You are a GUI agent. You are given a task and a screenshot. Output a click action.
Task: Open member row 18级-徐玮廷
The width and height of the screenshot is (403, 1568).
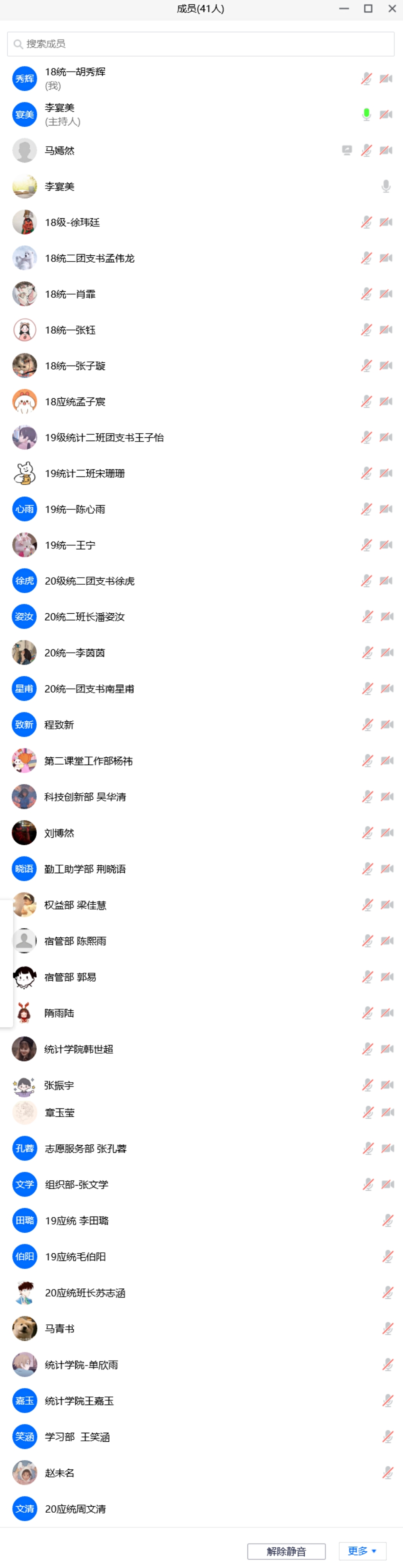[72, 222]
